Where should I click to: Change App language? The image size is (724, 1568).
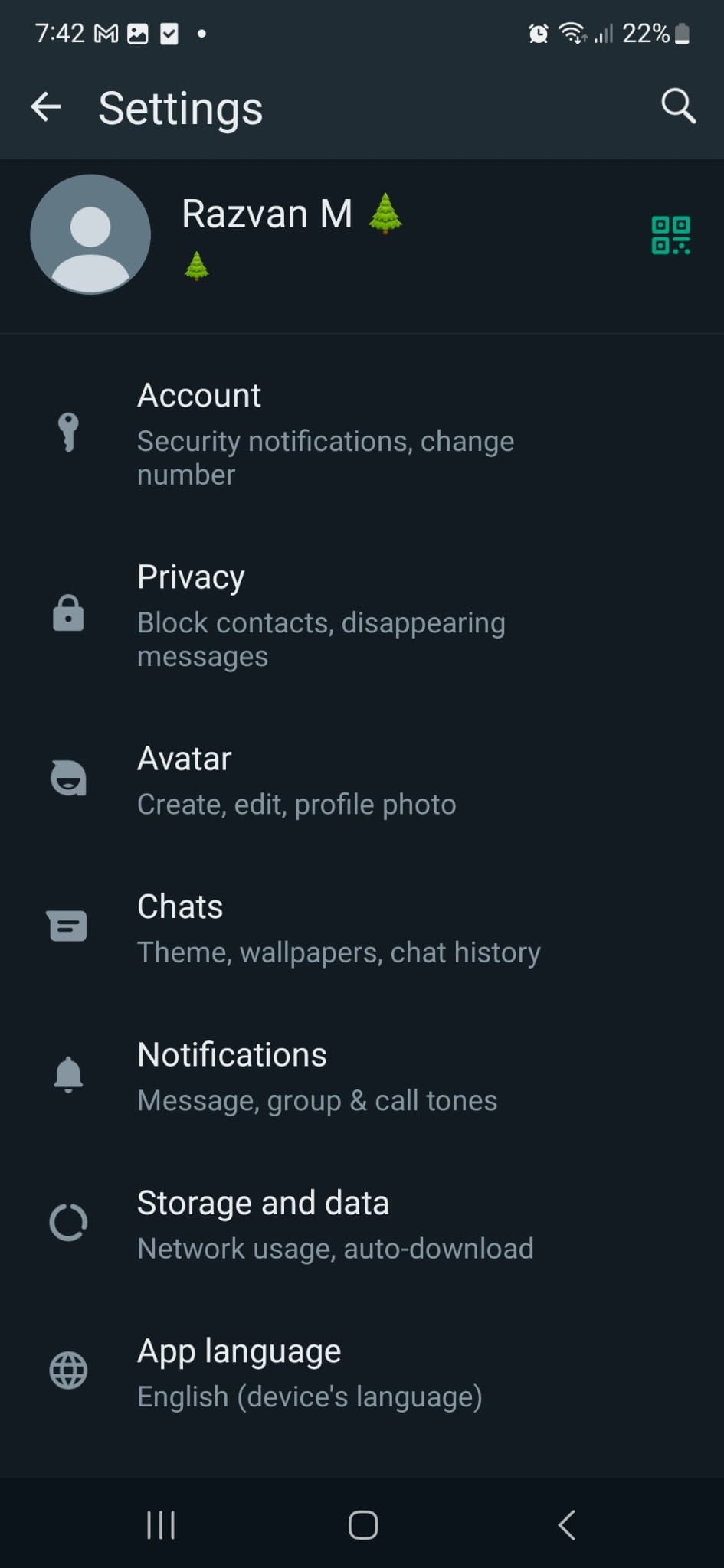coord(310,1372)
